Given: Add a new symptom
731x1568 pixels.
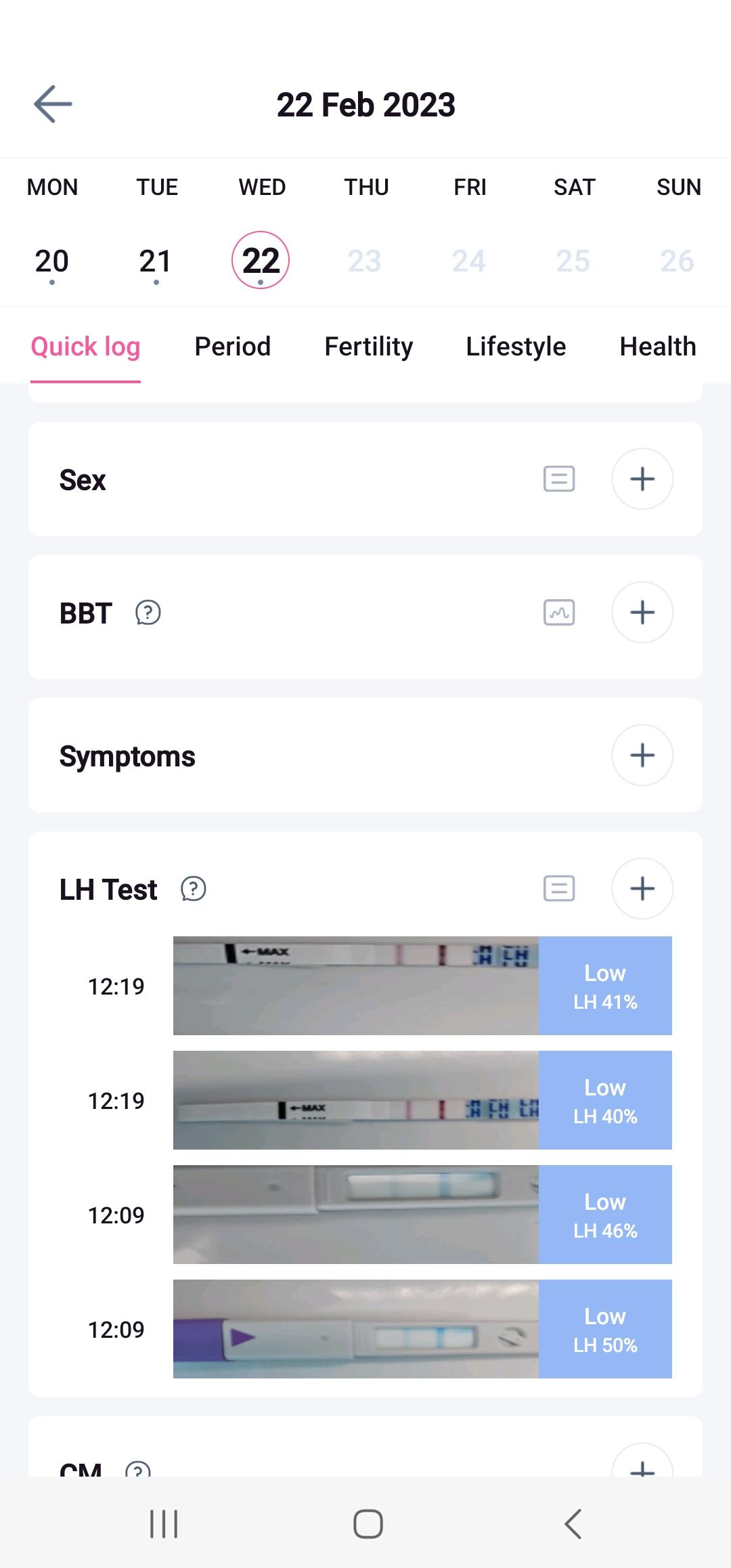Looking at the screenshot, I should click(642, 755).
